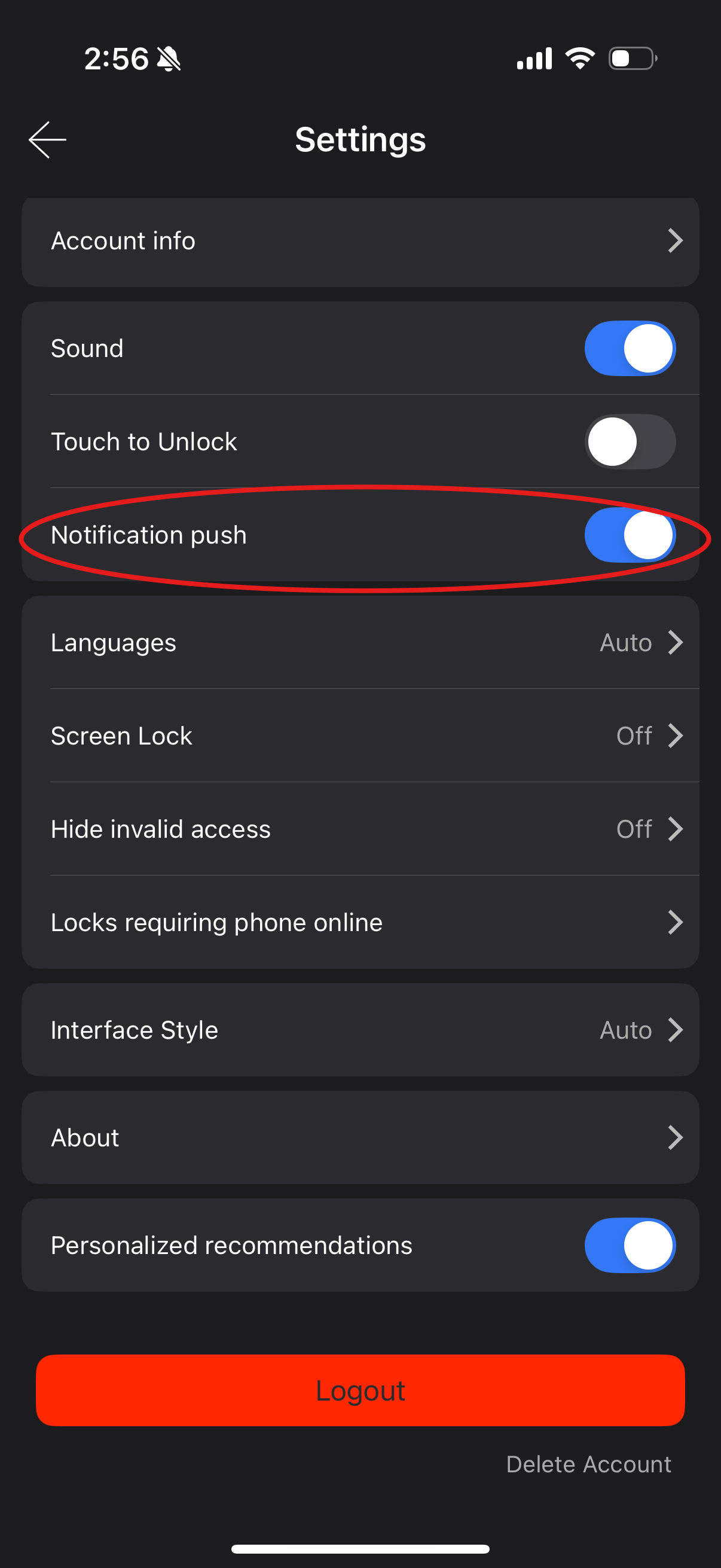Enable Touch to Unlock
721x1568 pixels.
tap(630, 442)
